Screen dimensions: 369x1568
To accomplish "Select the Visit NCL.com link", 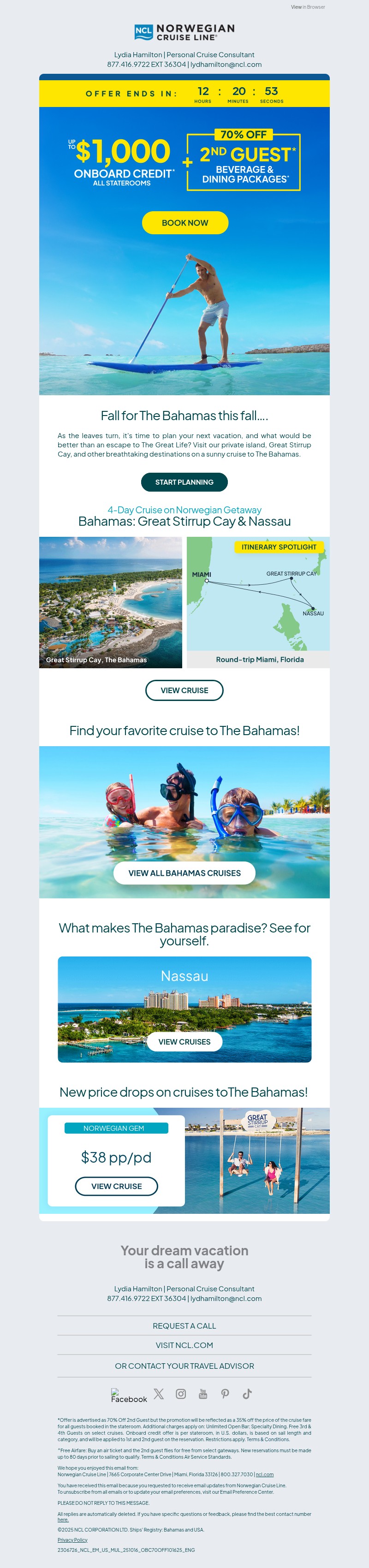I will tap(184, 1345).
